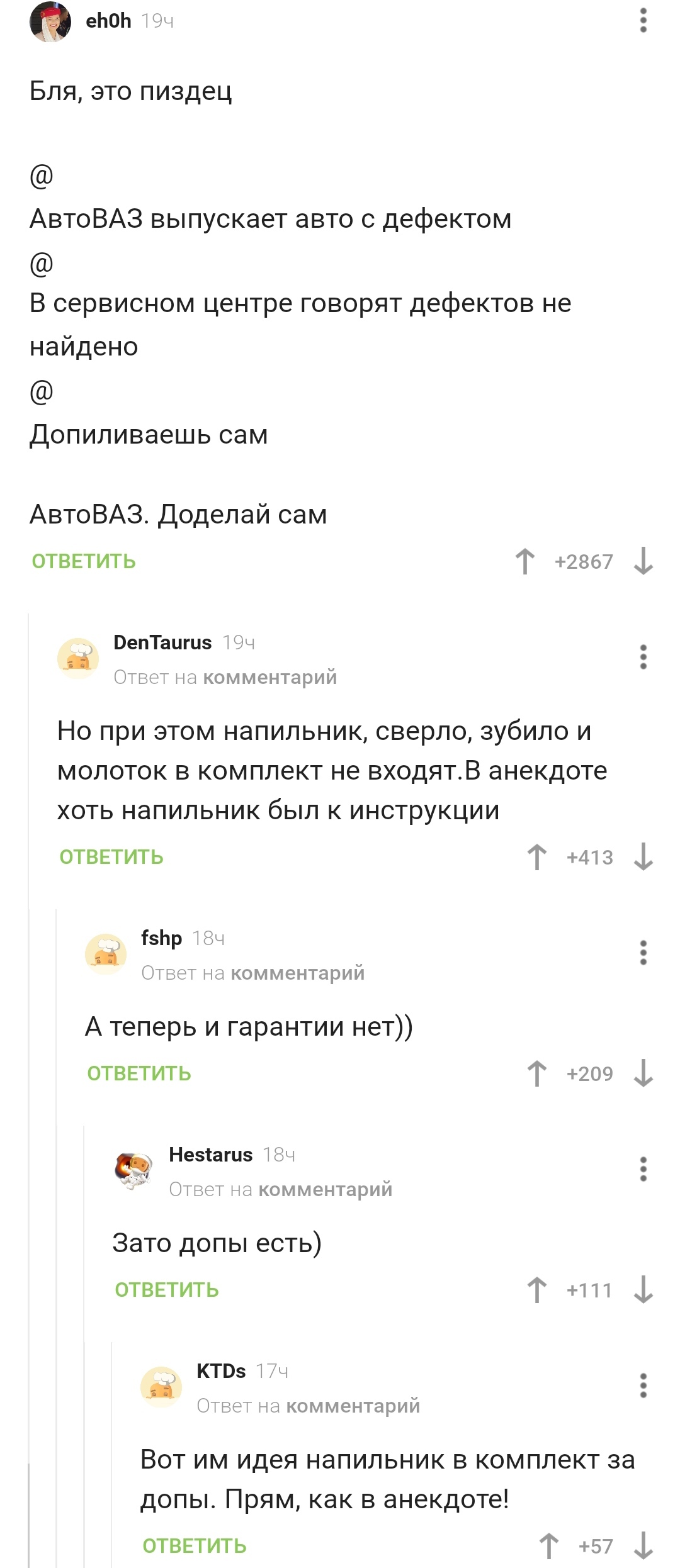The image size is (680, 1568).
Task: Upvote DenTaurus's comment
Action: (x=536, y=857)
